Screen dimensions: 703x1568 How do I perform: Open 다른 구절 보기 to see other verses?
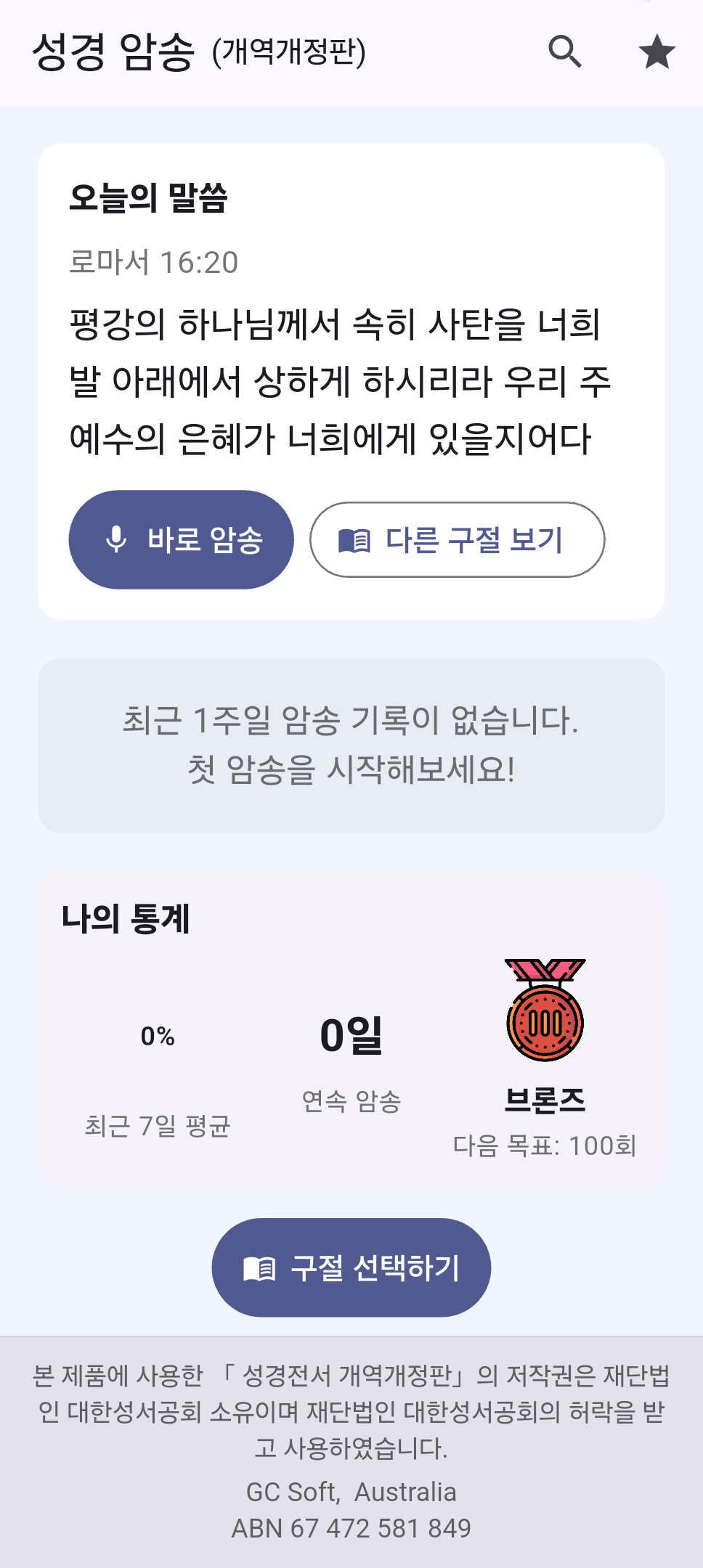coord(458,539)
